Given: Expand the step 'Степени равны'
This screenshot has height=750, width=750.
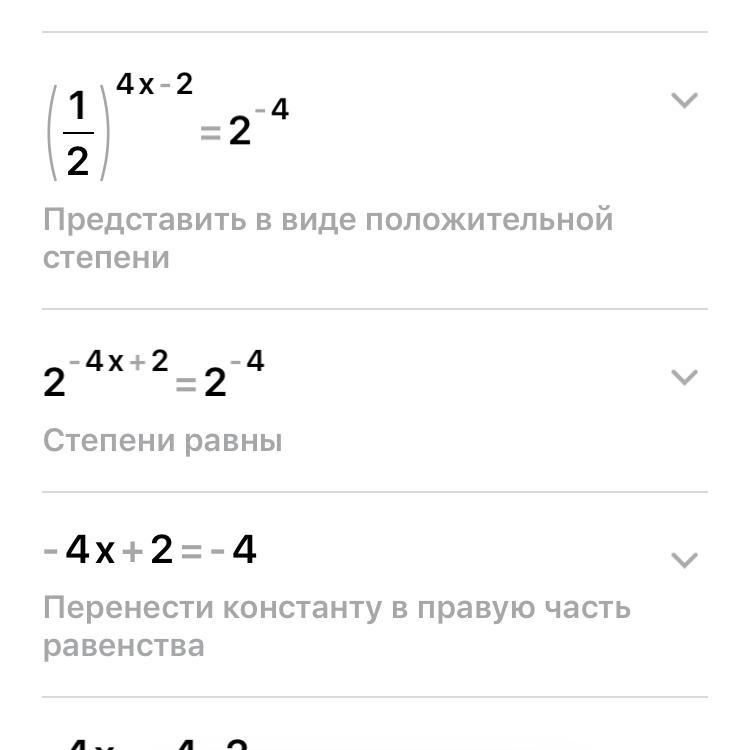Looking at the screenshot, I should coord(683,377).
